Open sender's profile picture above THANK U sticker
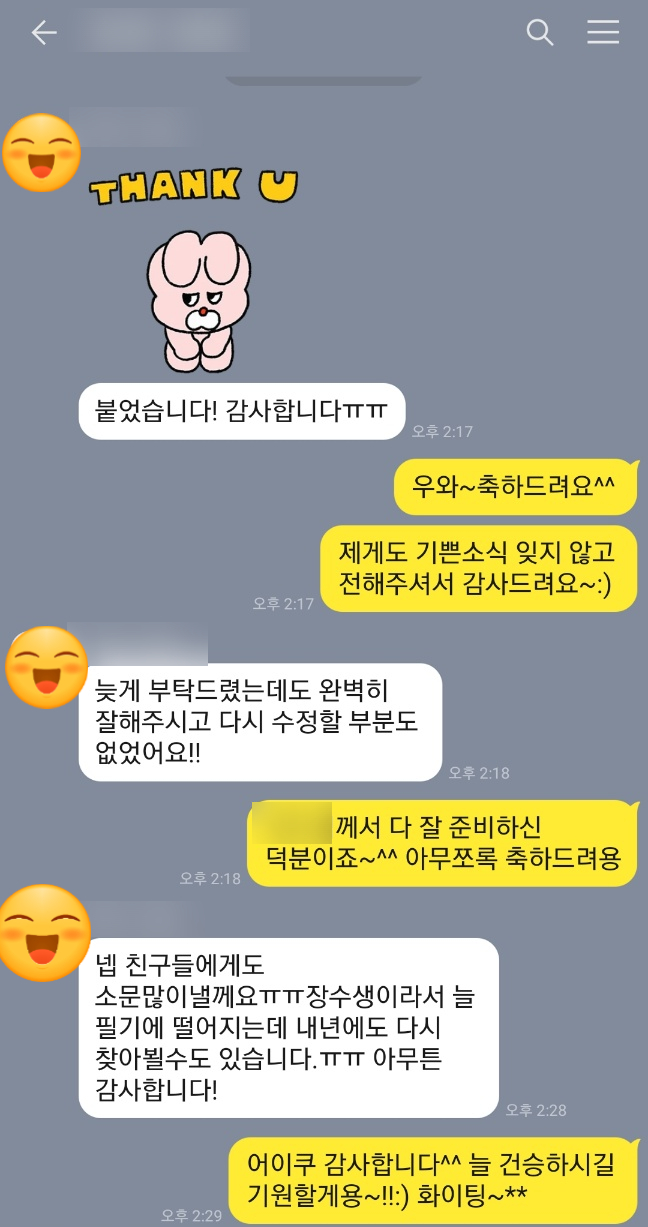The width and height of the screenshot is (648, 1227). 42,153
